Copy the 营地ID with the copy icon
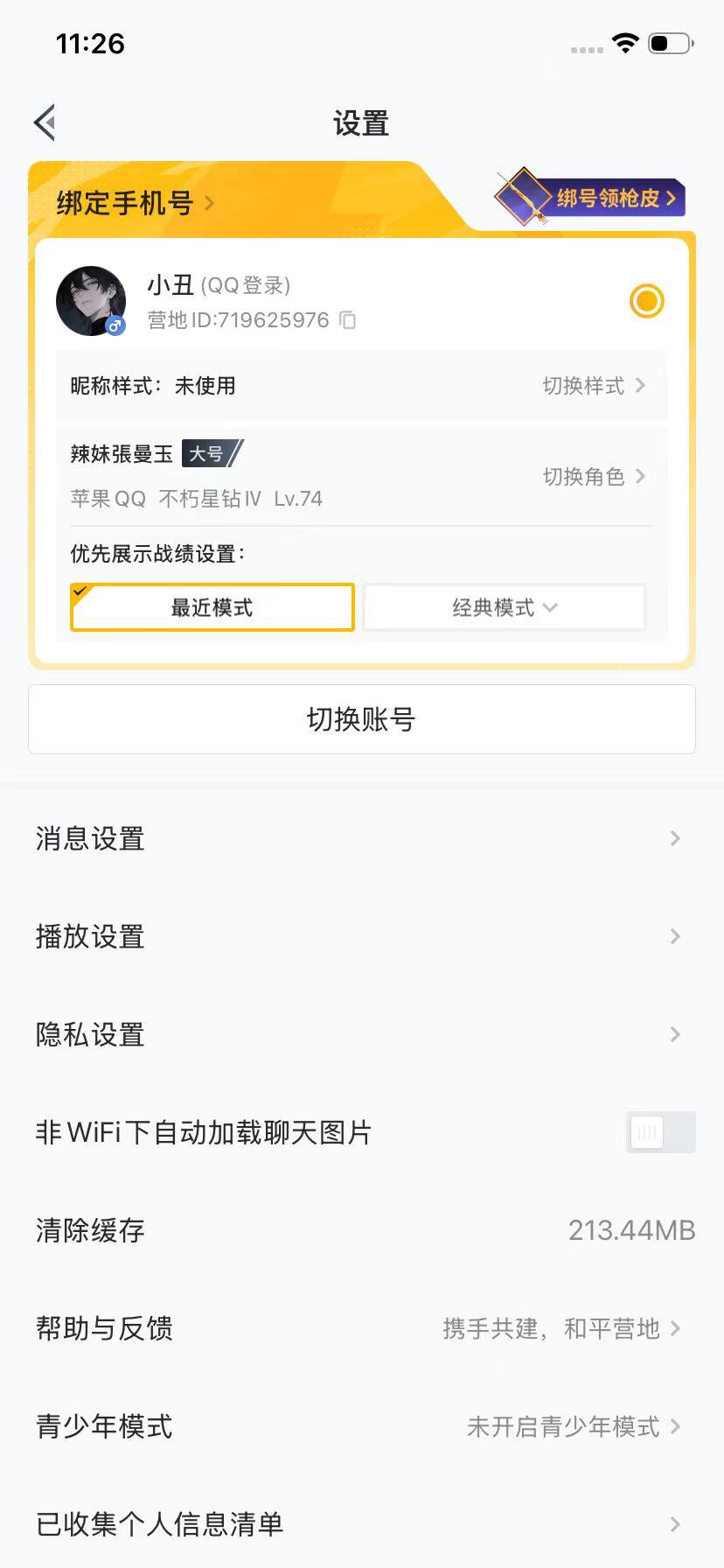Viewport: 724px width, 1568px height. click(346, 320)
